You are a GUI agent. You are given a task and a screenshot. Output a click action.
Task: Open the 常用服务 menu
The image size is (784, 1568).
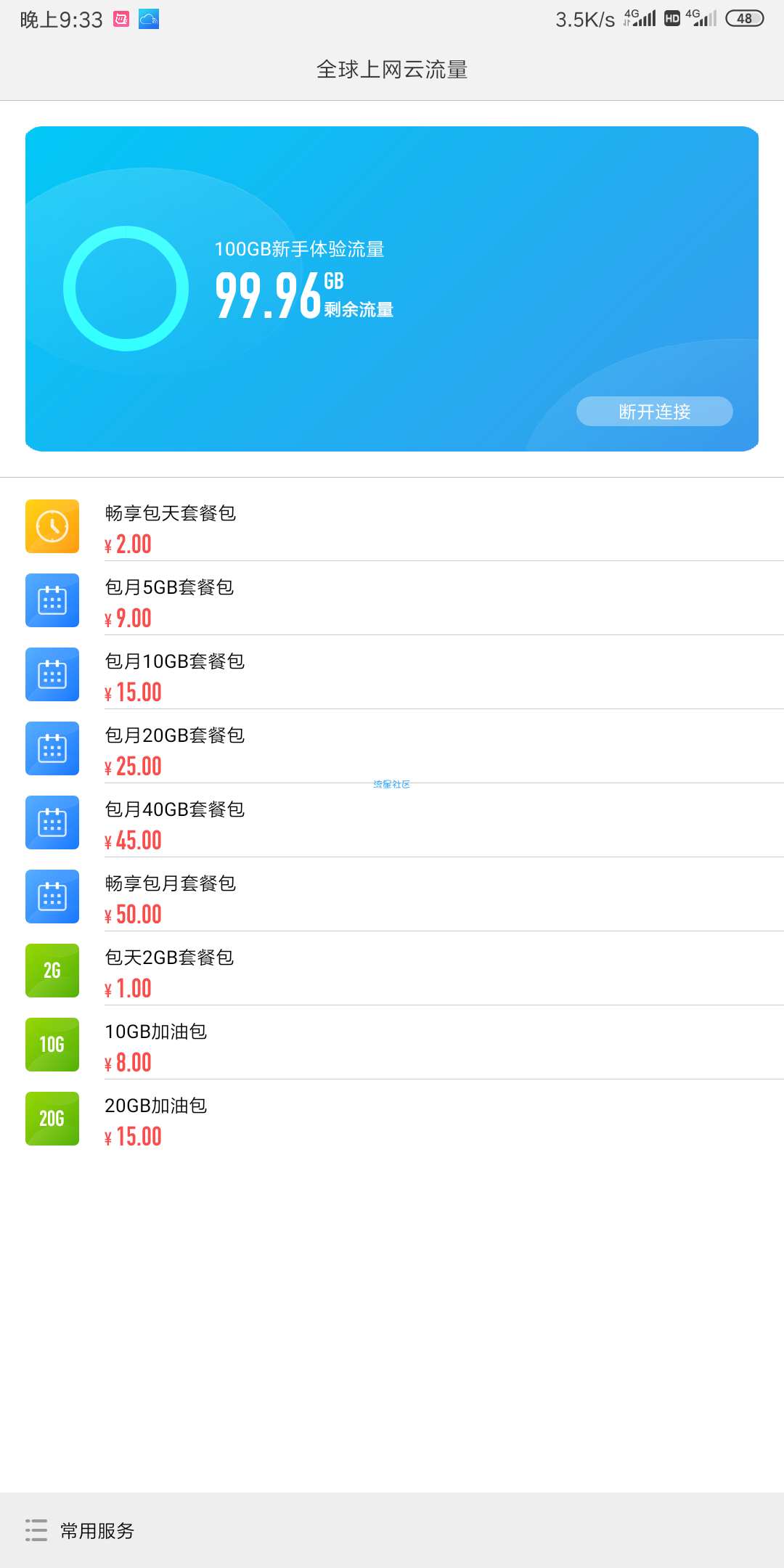coord(81,1530)
